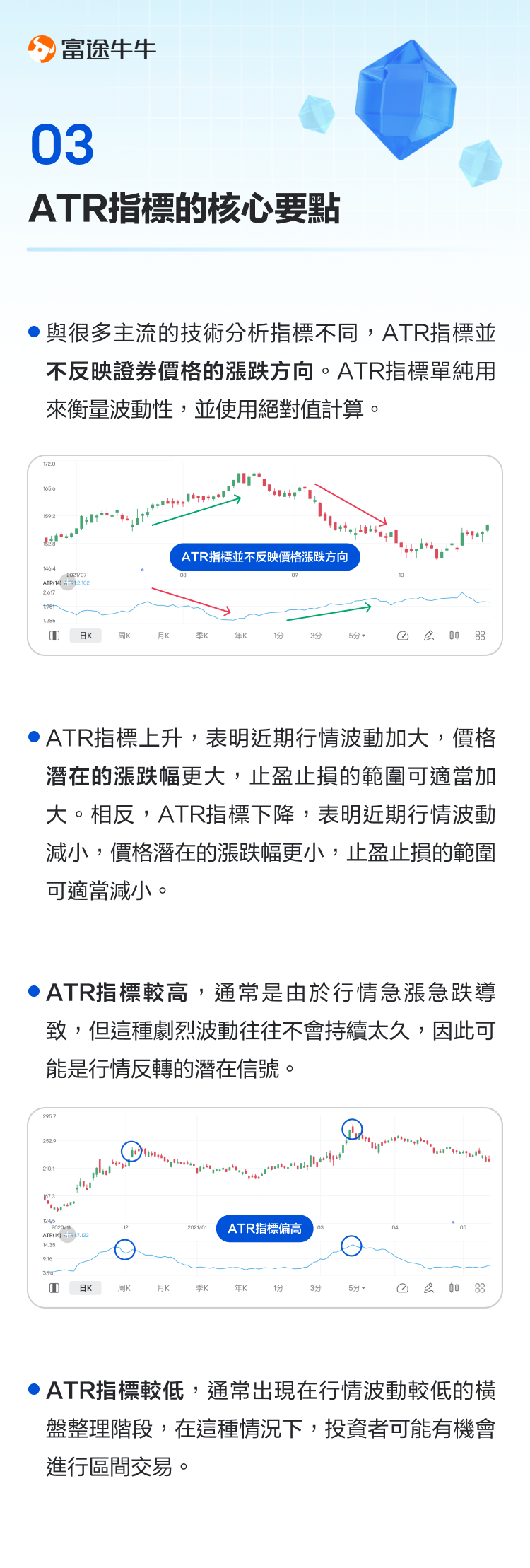Select the 年K yearly tab

240,636
